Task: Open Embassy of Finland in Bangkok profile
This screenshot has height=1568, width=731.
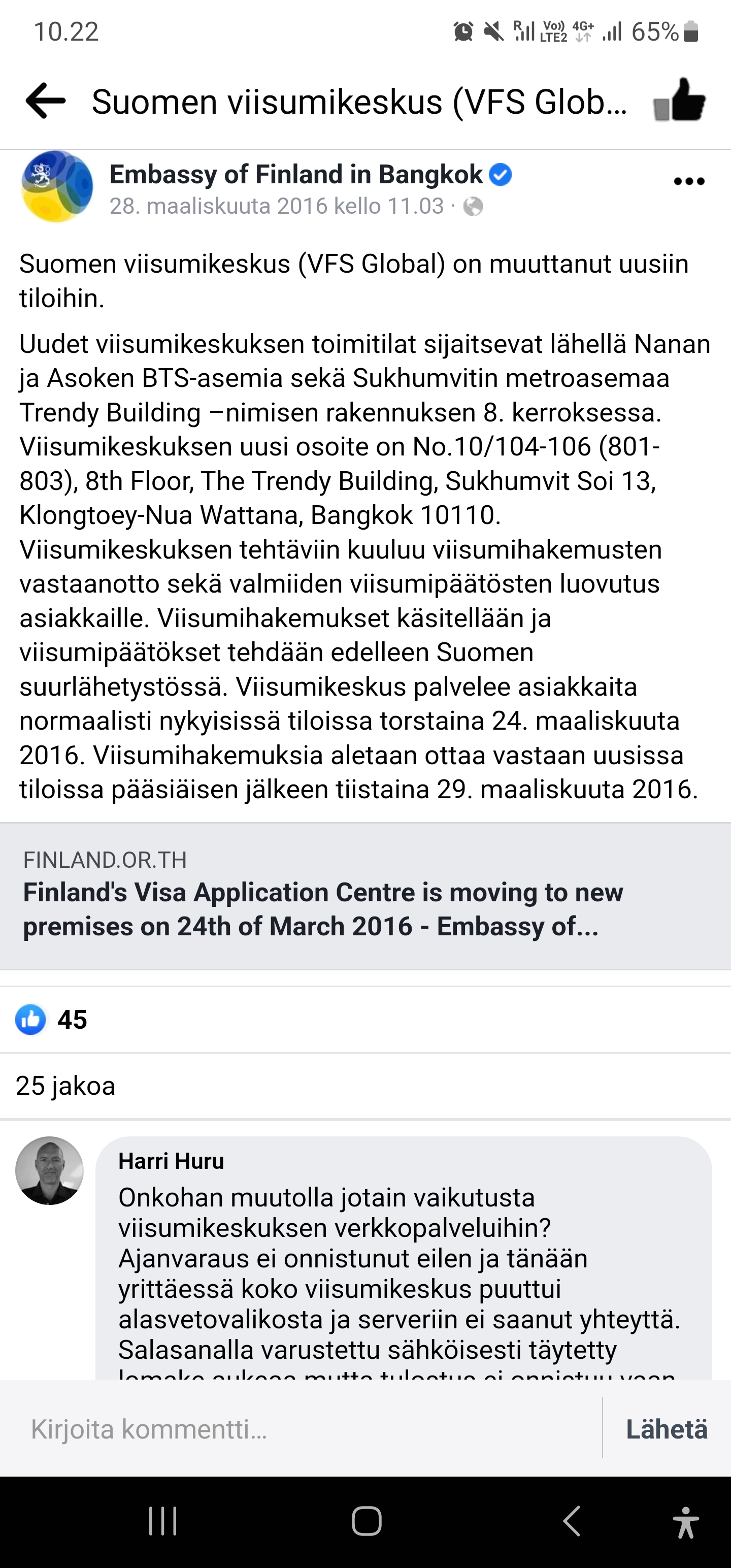Action: pyautogui.click(x=296, y=175)
